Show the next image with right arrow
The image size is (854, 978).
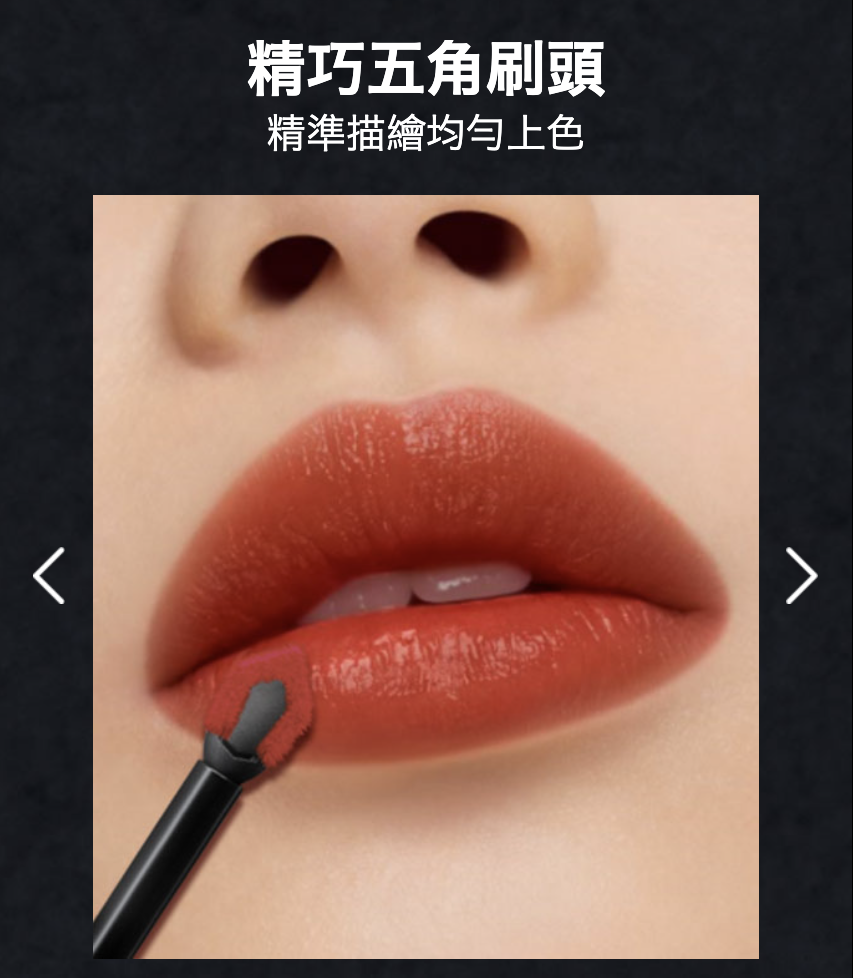click(801, 576)
